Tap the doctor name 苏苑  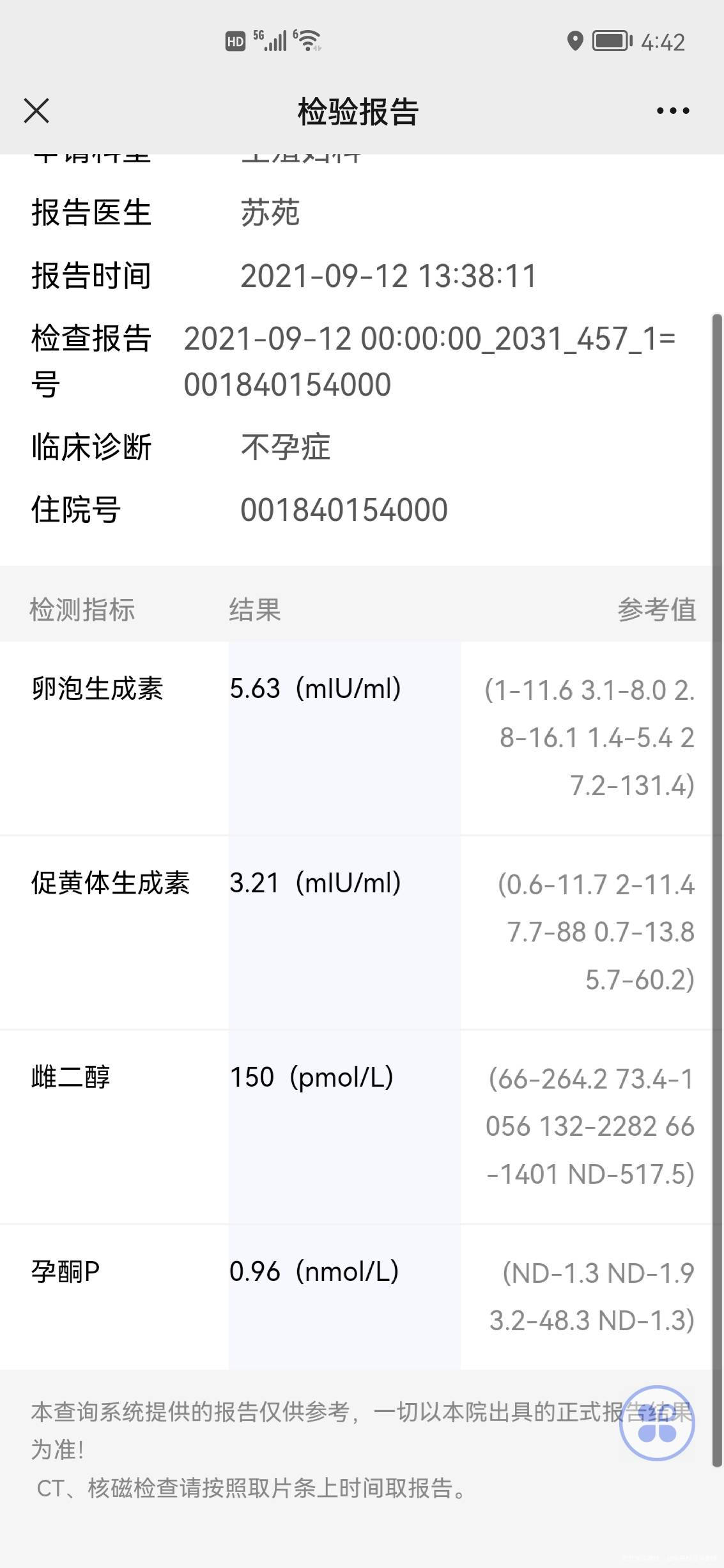(271, 215)
